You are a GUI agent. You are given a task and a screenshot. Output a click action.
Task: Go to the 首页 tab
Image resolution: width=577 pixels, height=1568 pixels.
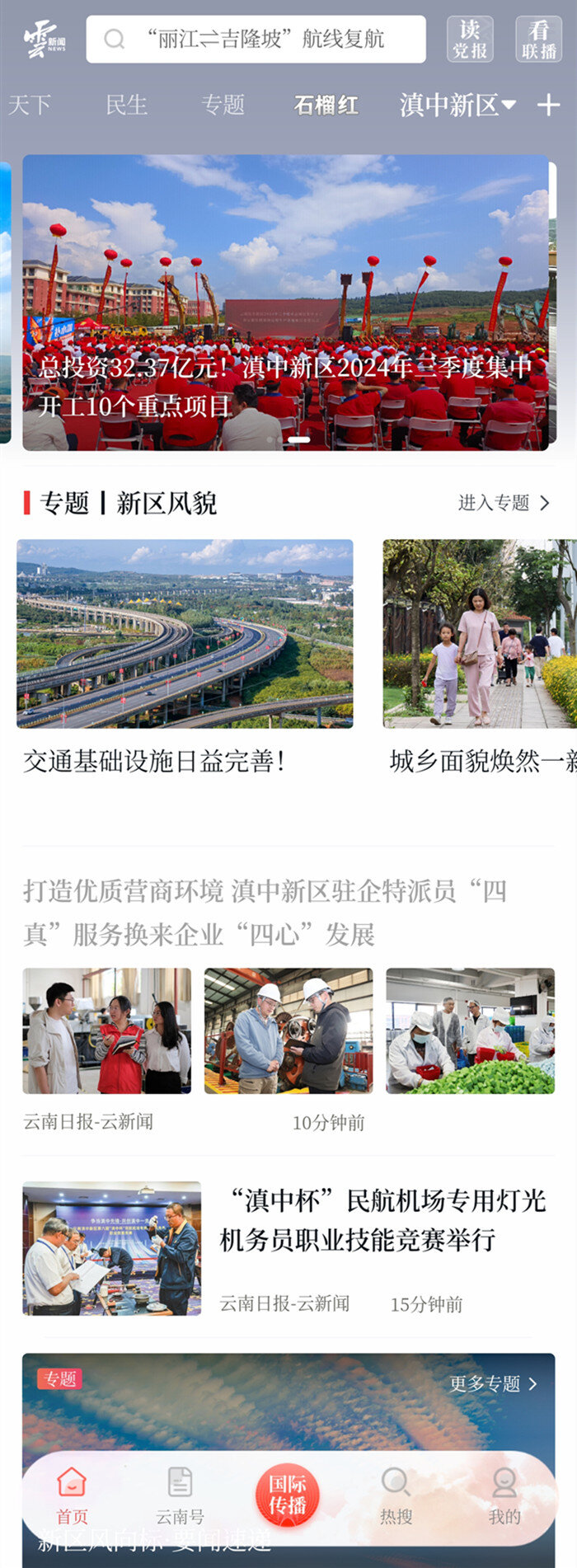[72, 1495]
